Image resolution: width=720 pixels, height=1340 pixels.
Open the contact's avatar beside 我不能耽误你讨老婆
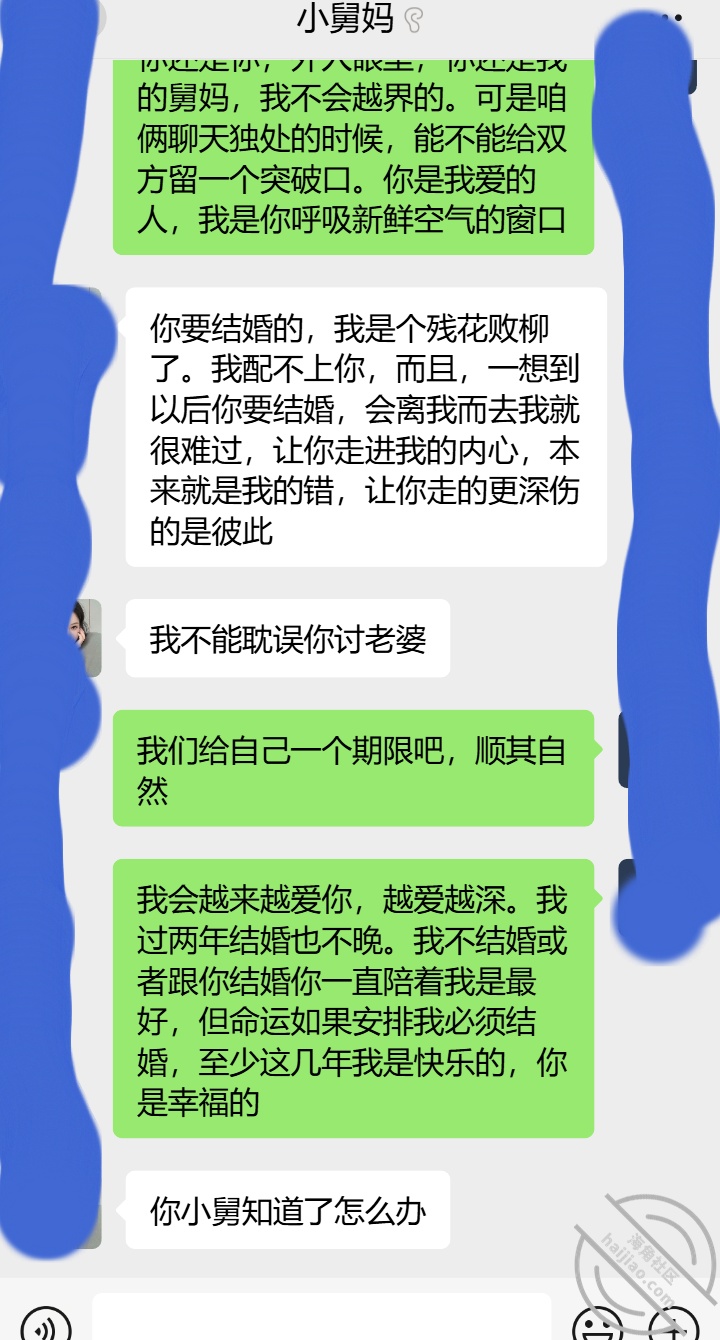click(x=84, y=637)
